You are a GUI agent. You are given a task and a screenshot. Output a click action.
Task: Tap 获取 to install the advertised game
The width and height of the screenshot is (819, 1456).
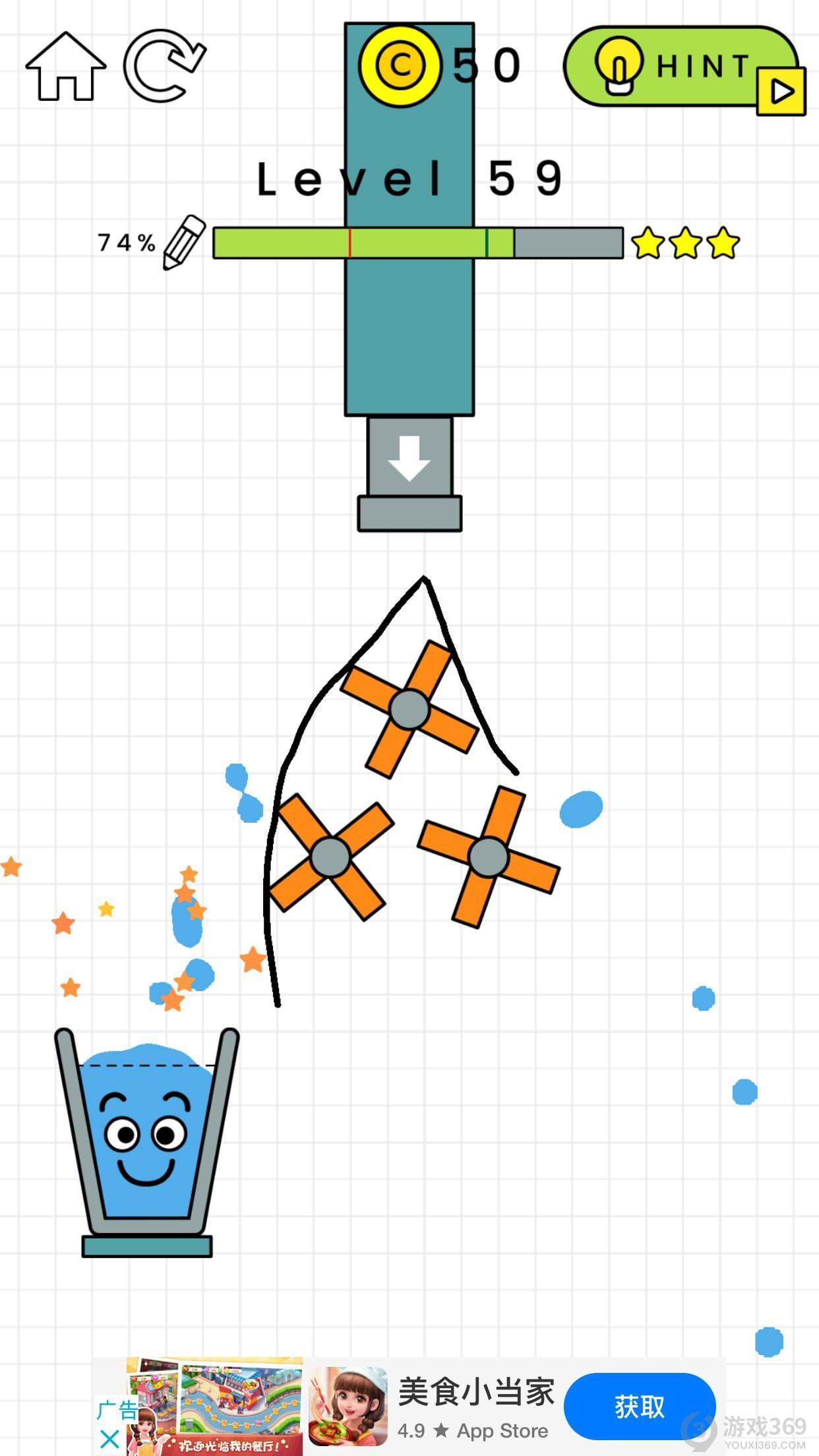click(x=639, y=1407)
